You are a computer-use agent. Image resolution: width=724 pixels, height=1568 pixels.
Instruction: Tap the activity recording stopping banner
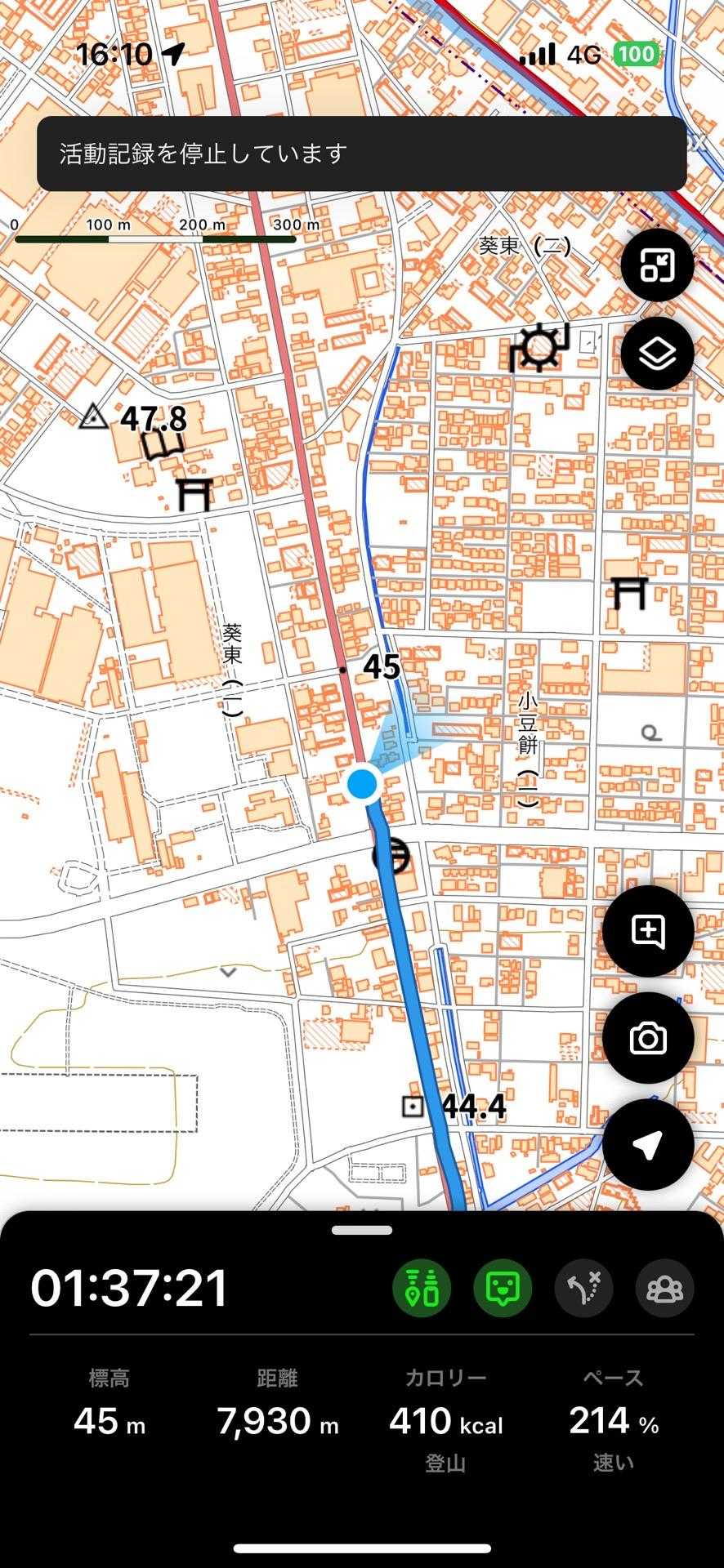point(361,154)
